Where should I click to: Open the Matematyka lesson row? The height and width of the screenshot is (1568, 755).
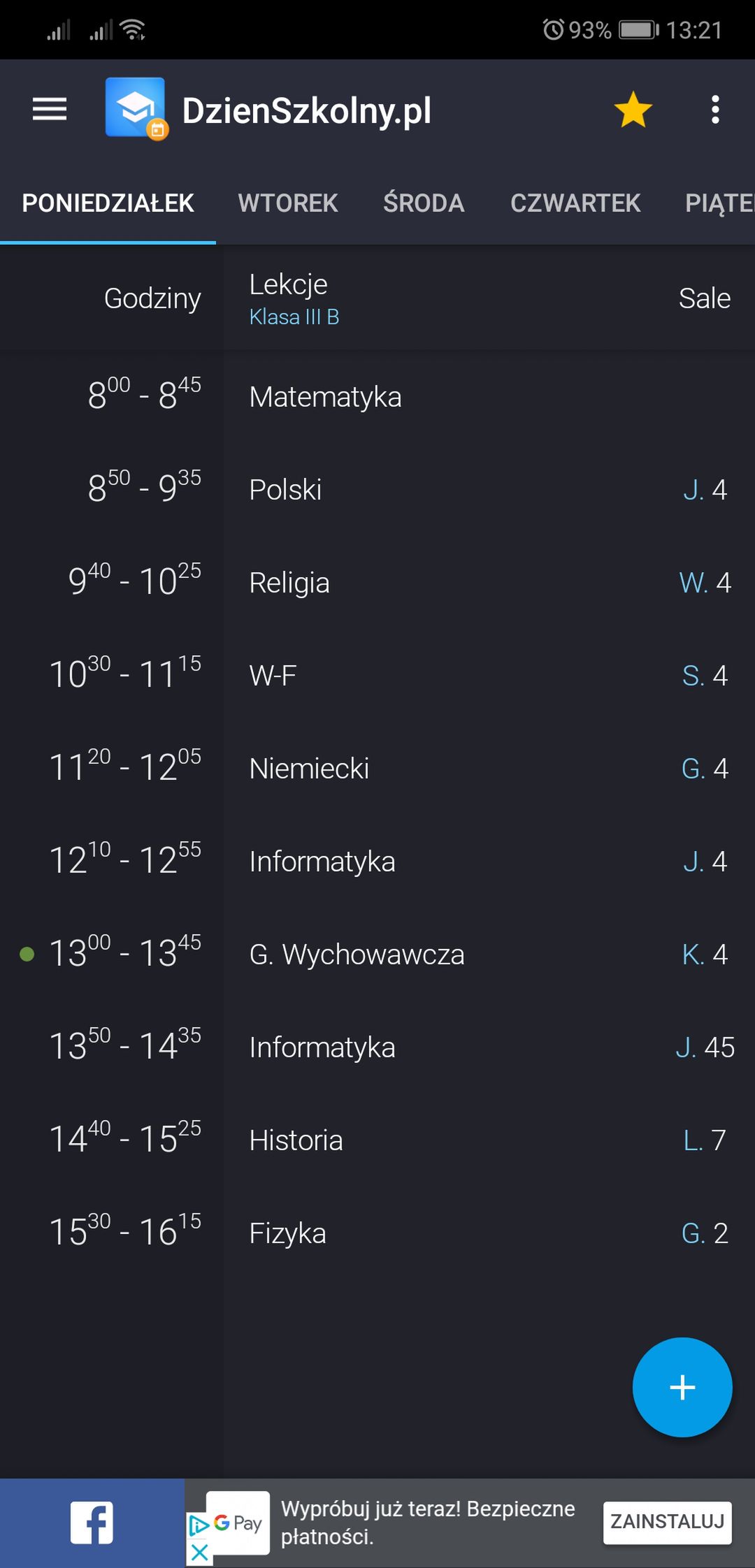coord(377,397)
